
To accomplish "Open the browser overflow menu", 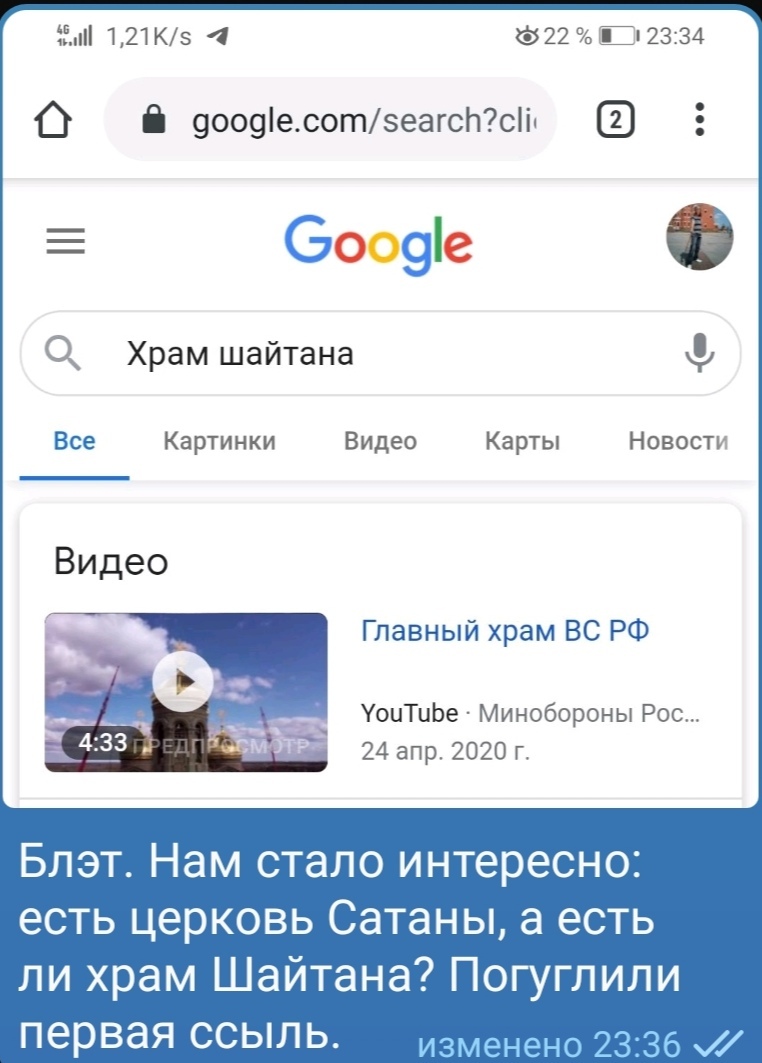I will 700,121.
